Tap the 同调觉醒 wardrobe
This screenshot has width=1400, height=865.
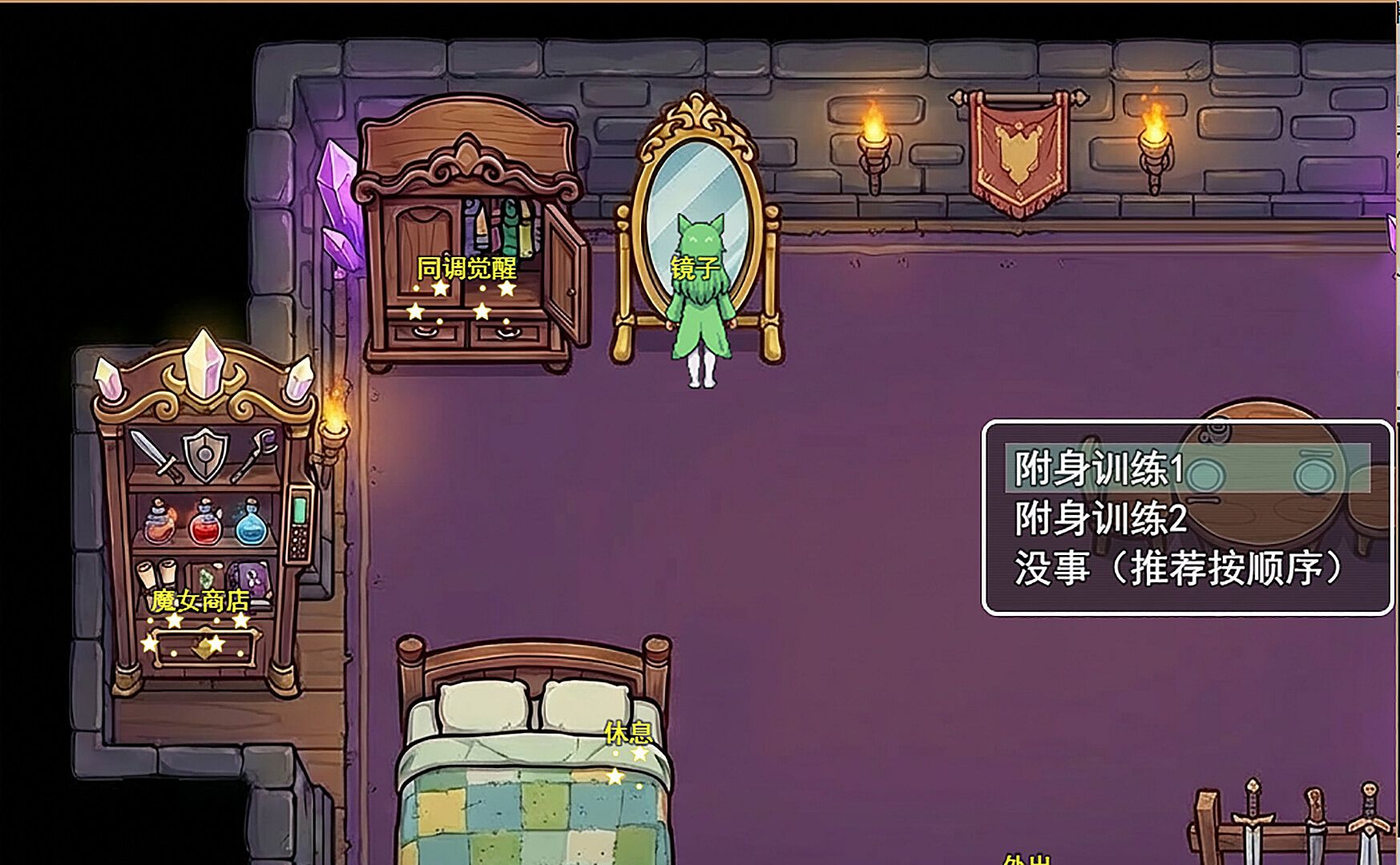pyautogui.click(x=467, y=268)
